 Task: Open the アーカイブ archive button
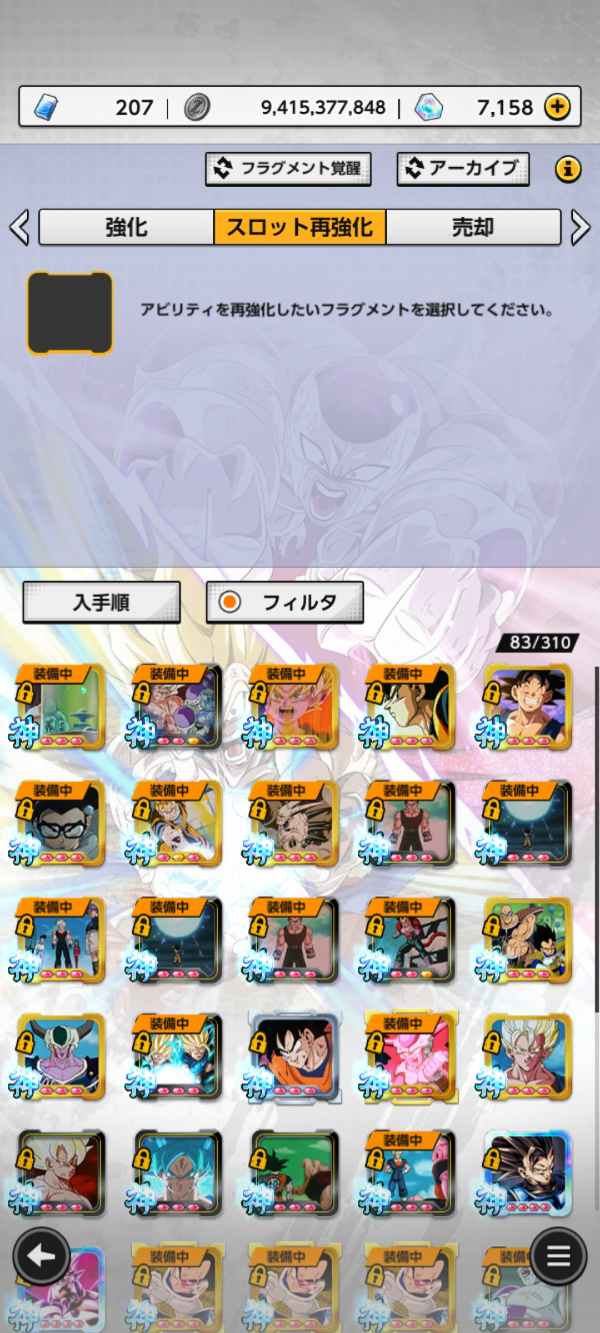coord(462,168)
